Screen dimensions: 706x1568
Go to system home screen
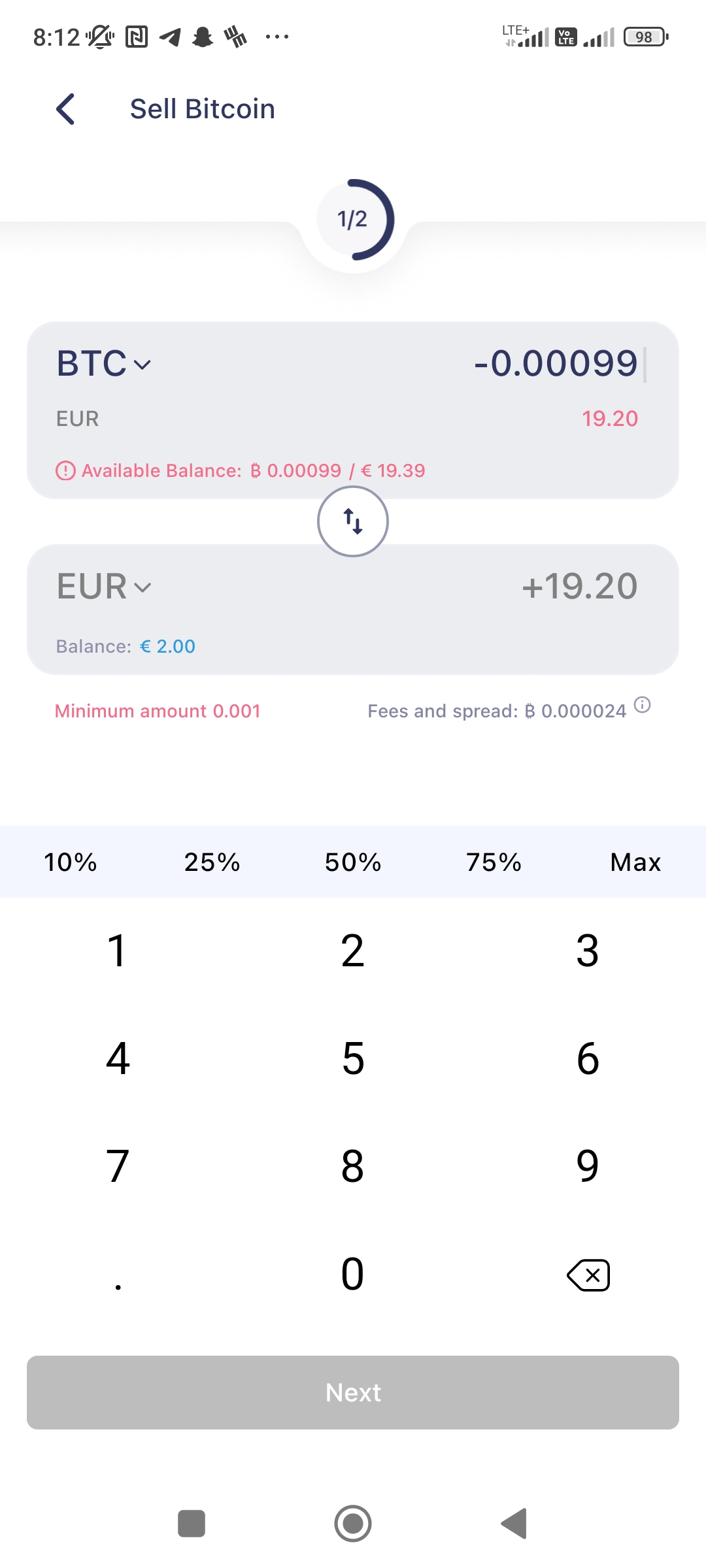coord(353,1524)
